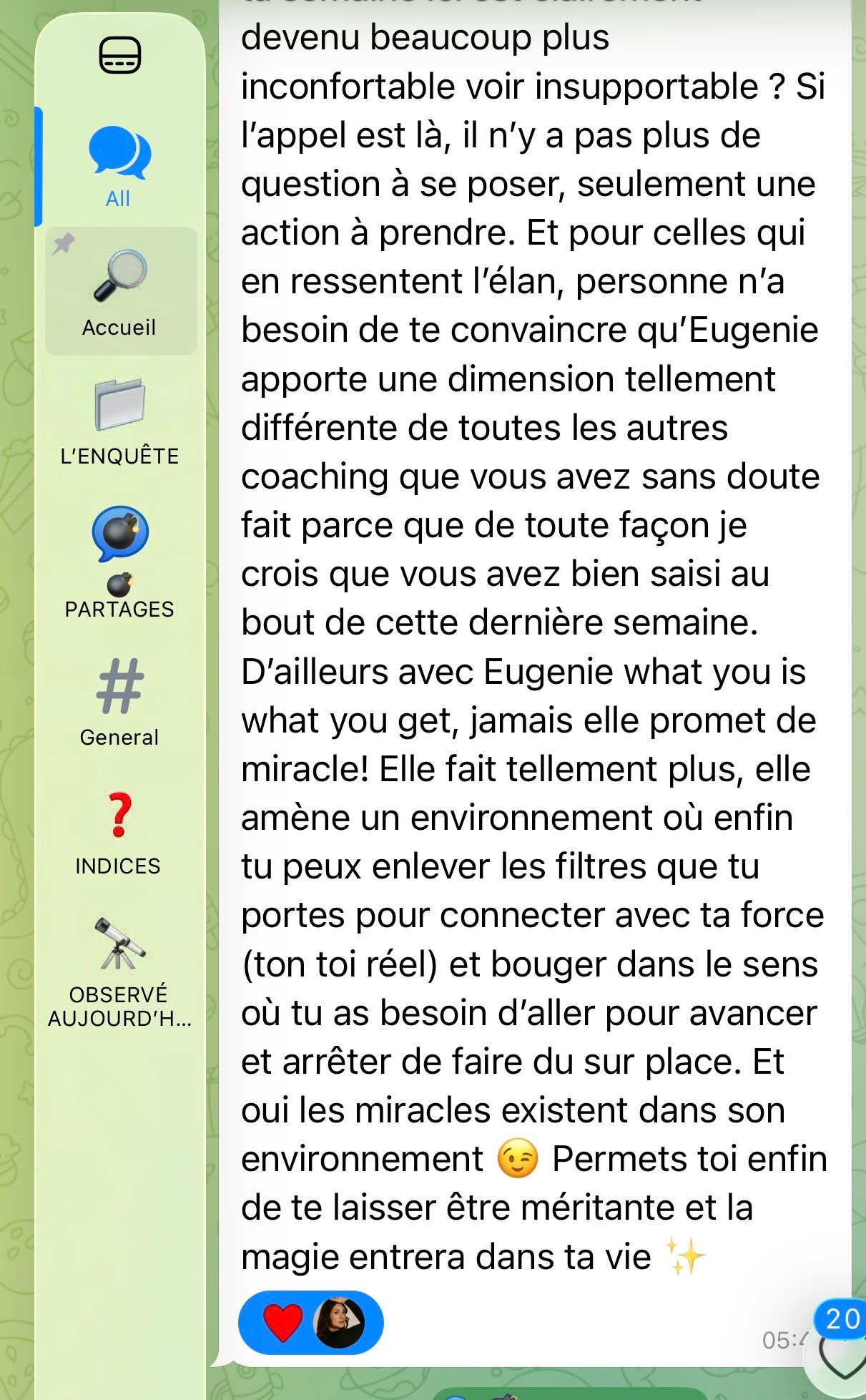Open the L'ENQUÊTE topic
Viewport: 866px width, 1400px height.
click(120, 421)
